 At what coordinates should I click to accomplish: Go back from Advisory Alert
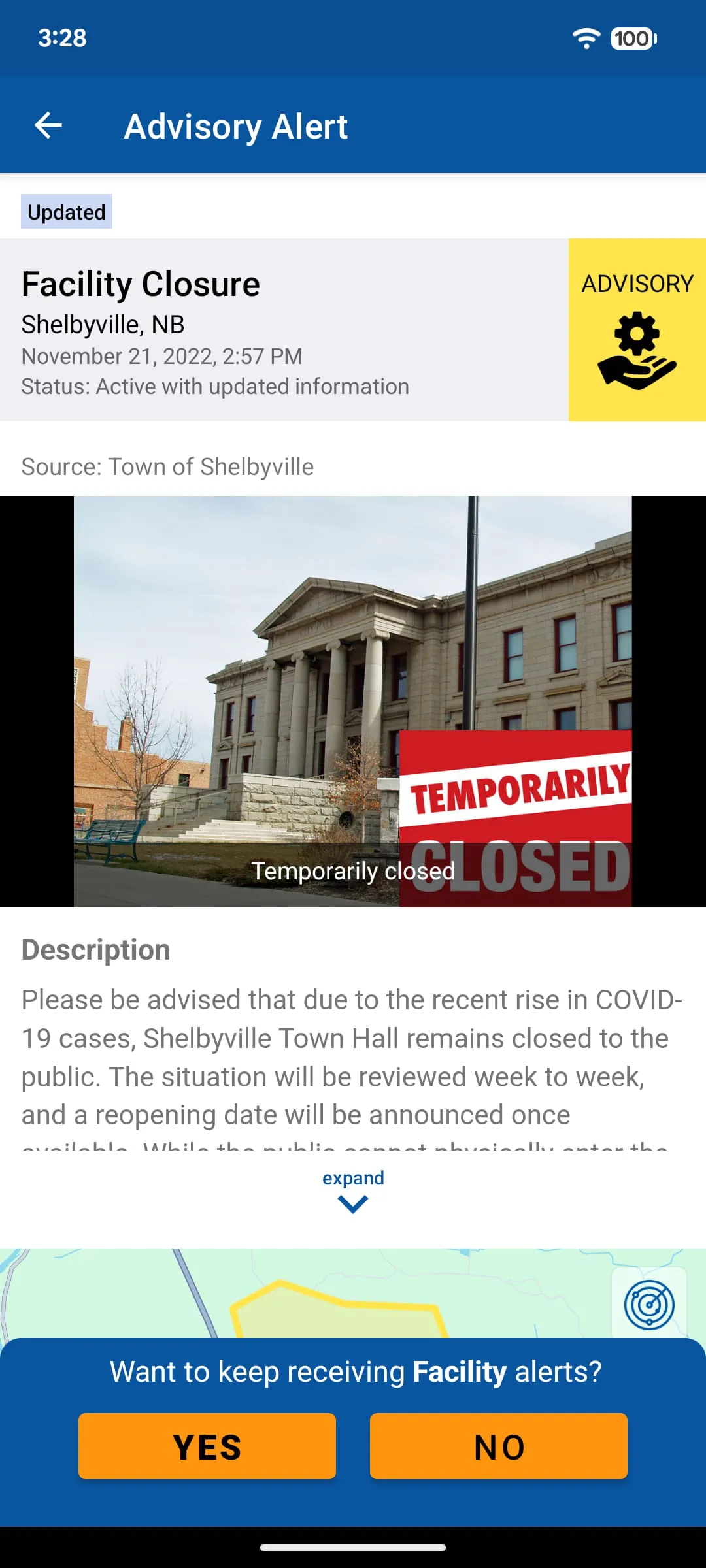click(x=48, y=125)
